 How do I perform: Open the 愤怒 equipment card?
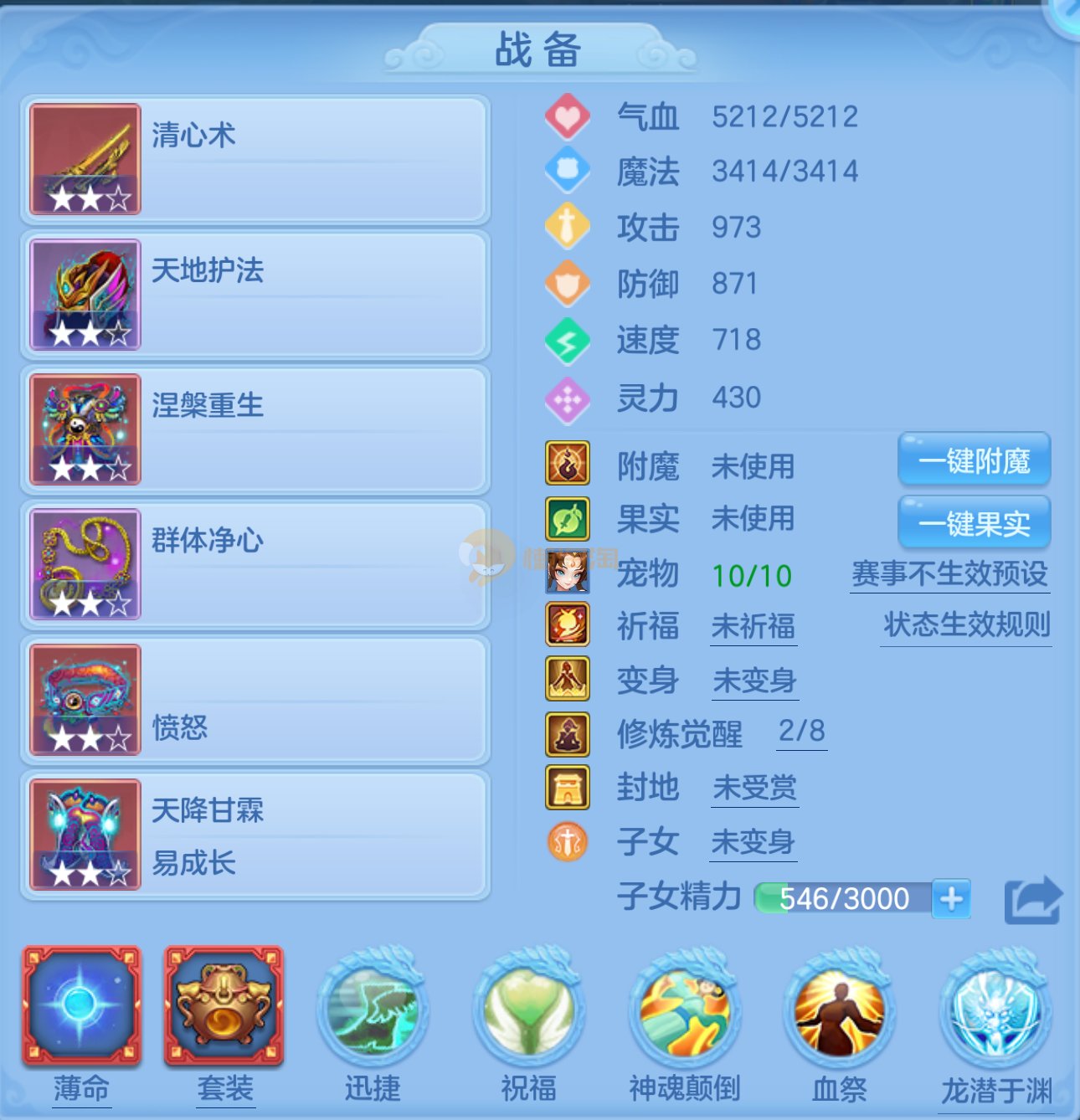point(255,700)
